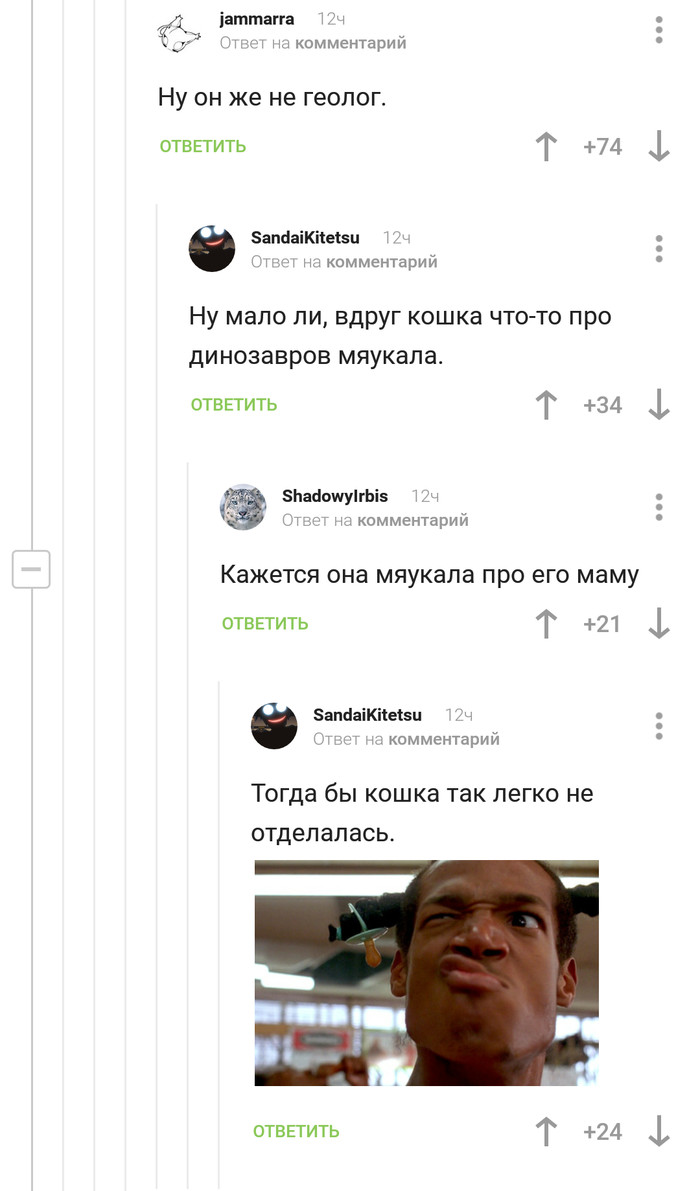Downvote ShadowyIrbis's comment
Viewport: 700px width, 1191px height.
(x=659, y=624)
